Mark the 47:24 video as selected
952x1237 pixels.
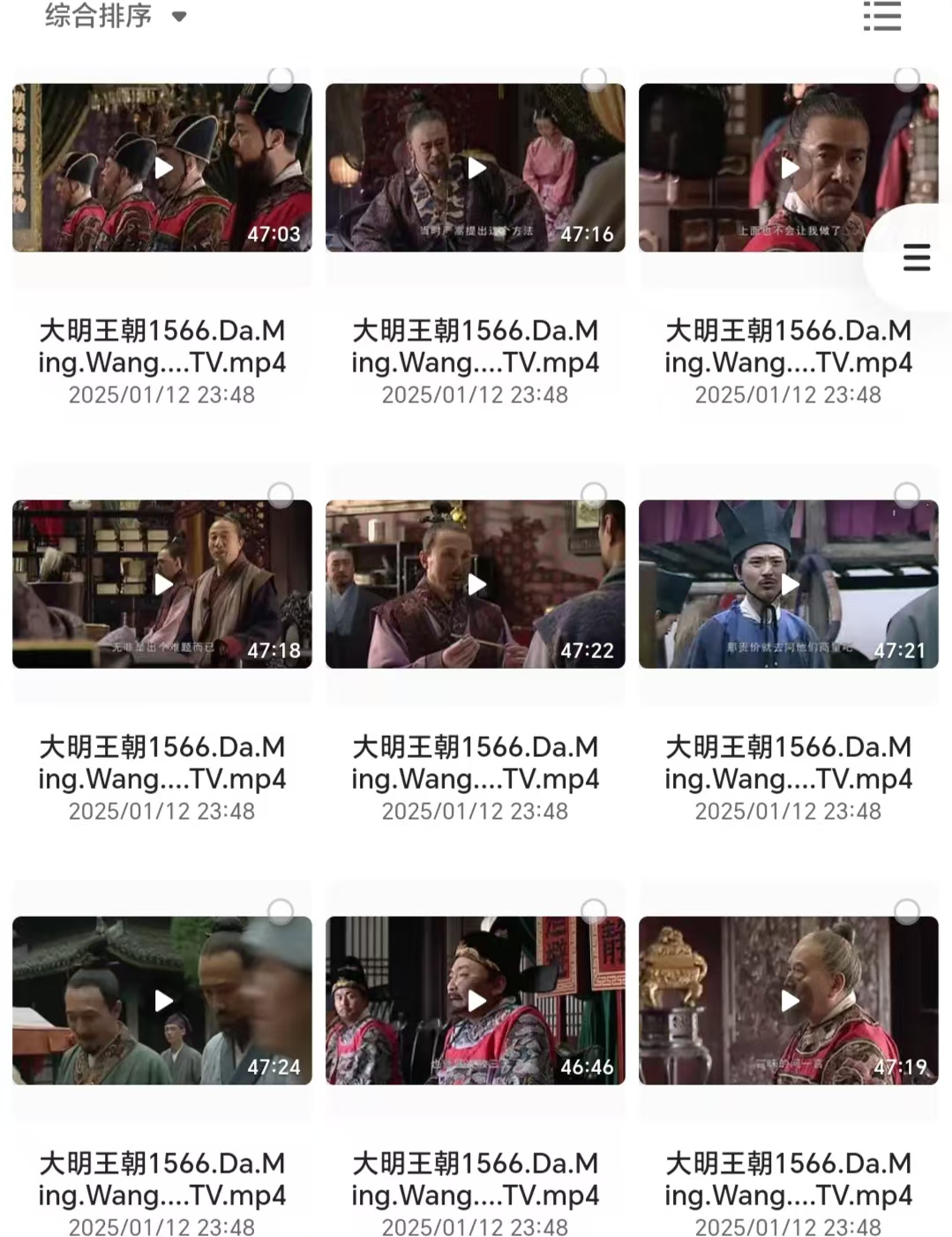pos(281,911)
